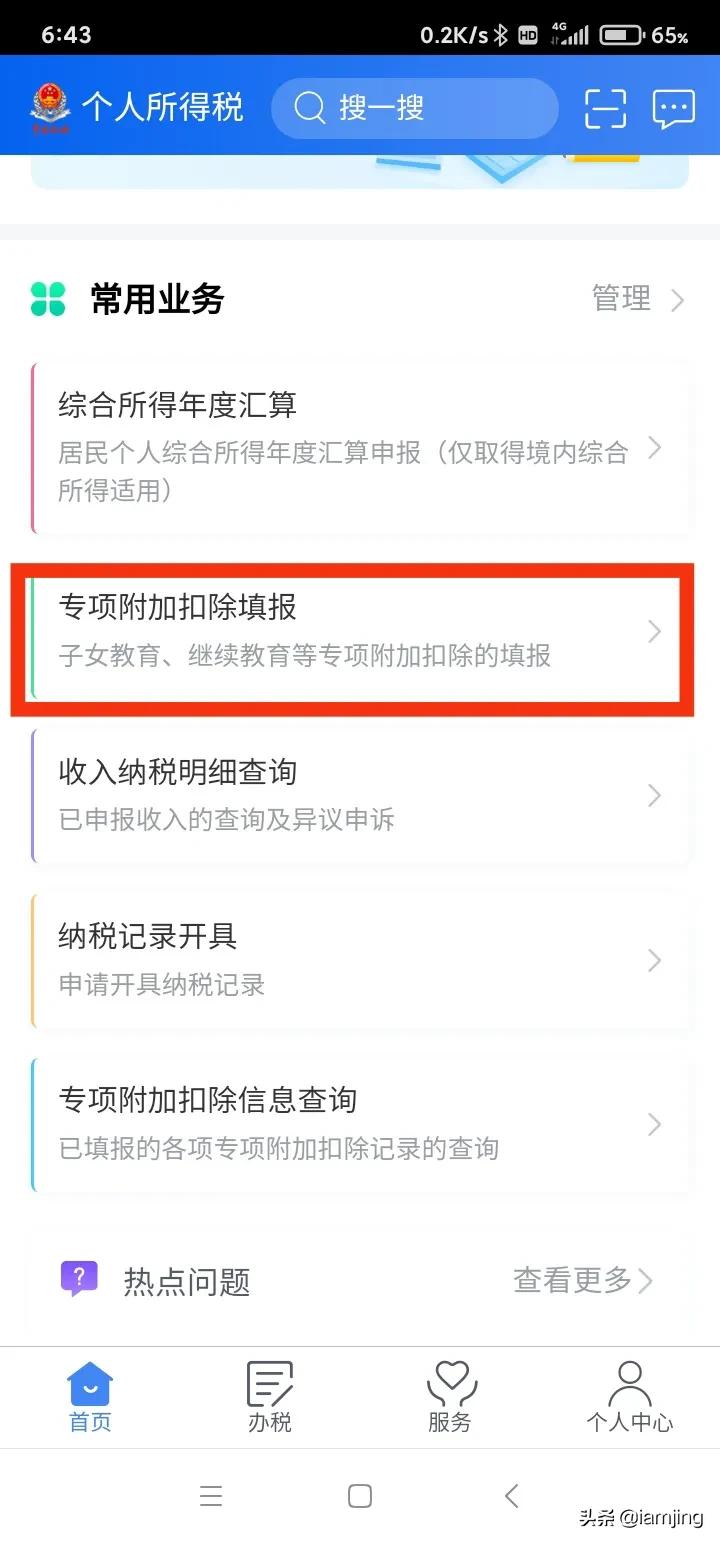Open 管理 for common services
Screen dimensions: 720x1544
pos(637,299)
